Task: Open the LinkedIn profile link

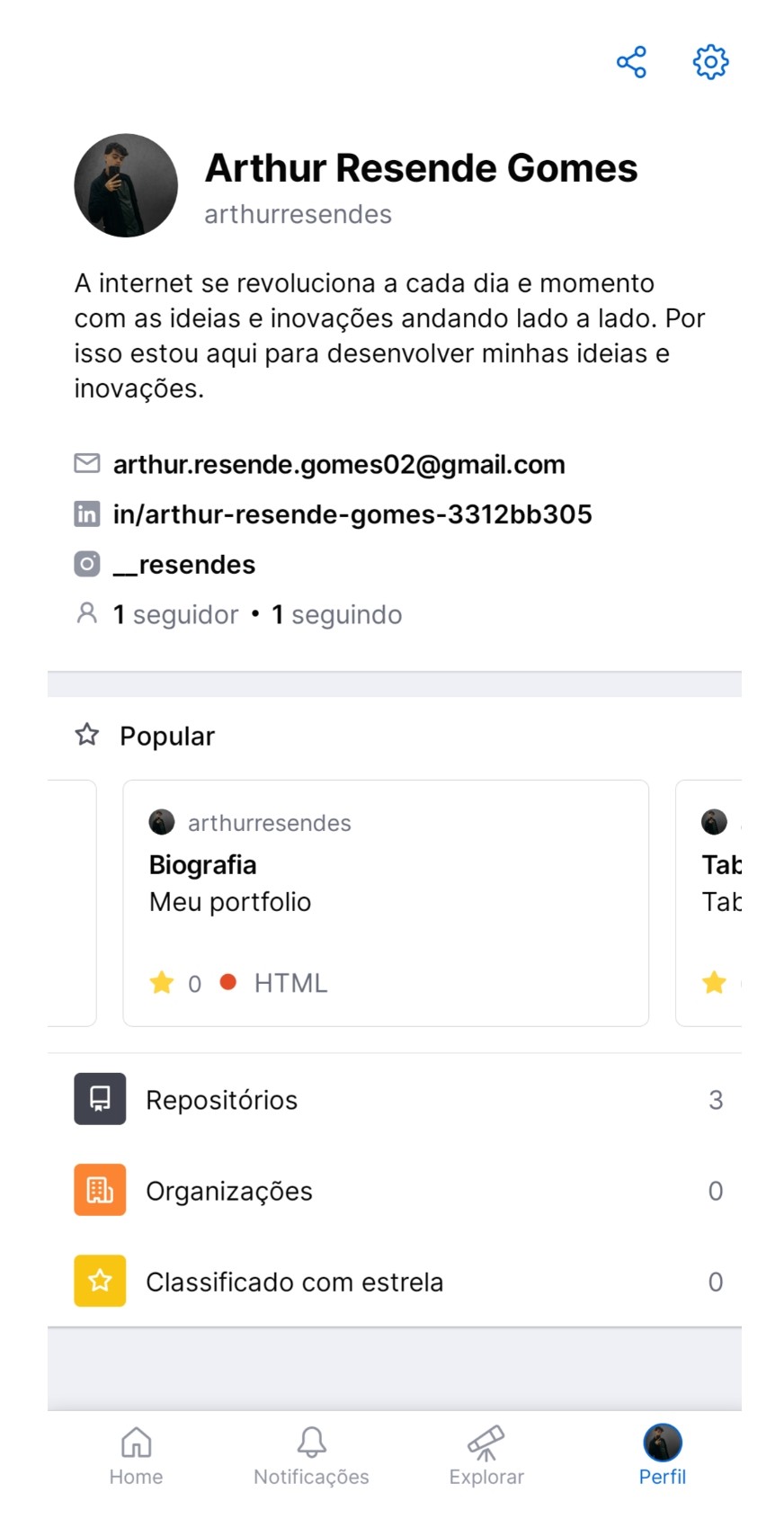Action: (352, 514)
